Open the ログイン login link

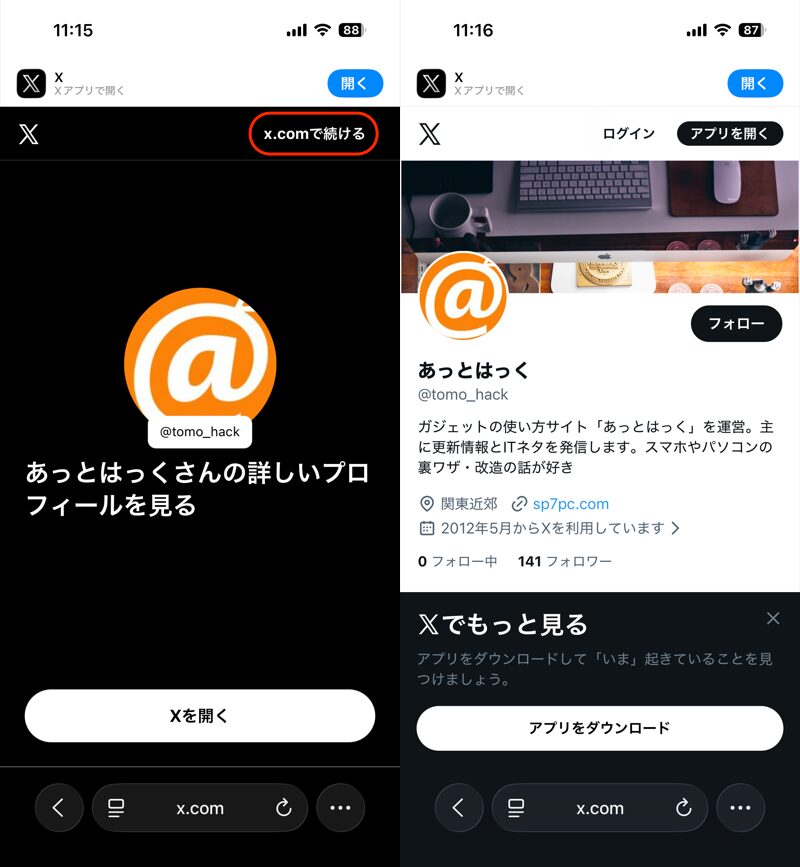pyautogui.click(x=629, y=134)
